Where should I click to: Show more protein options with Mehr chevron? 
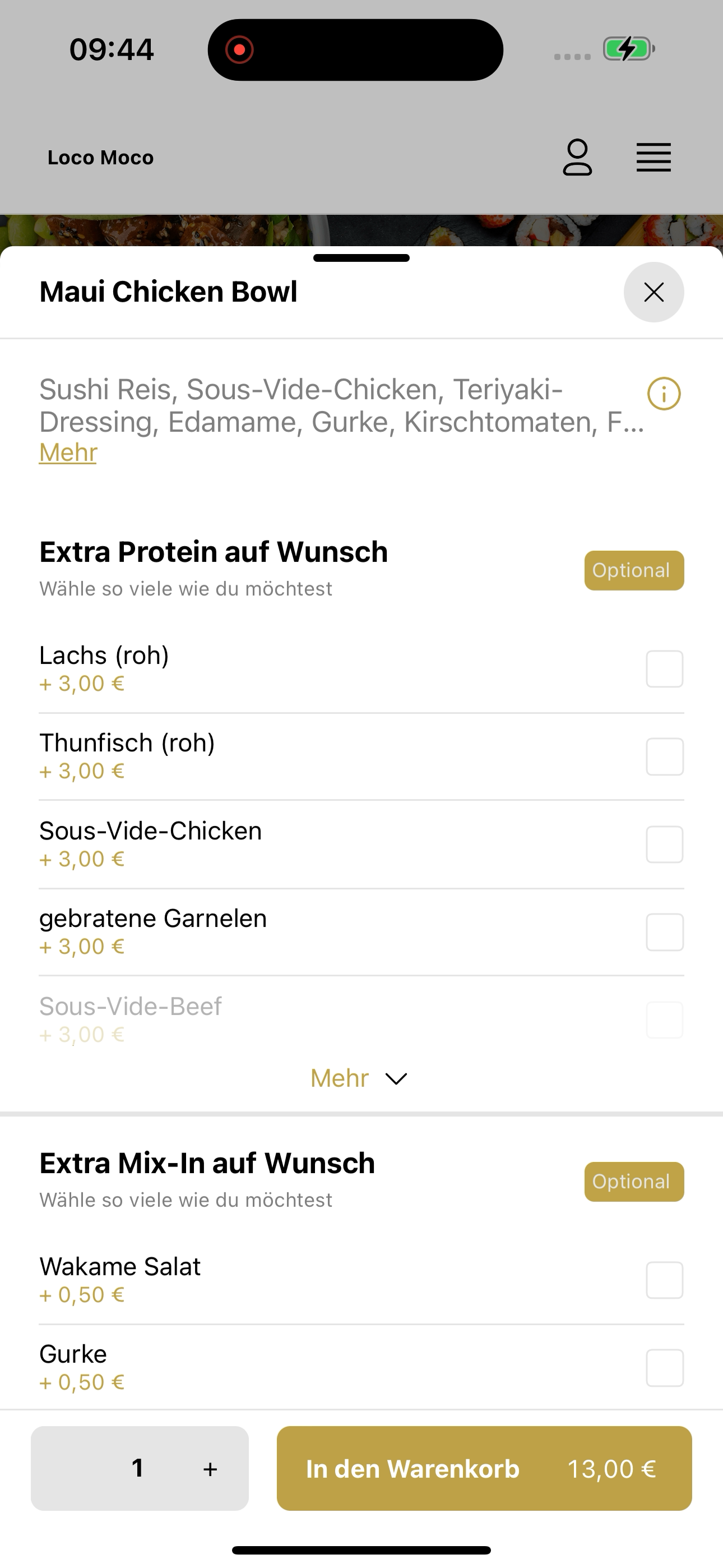point(359,1078)
